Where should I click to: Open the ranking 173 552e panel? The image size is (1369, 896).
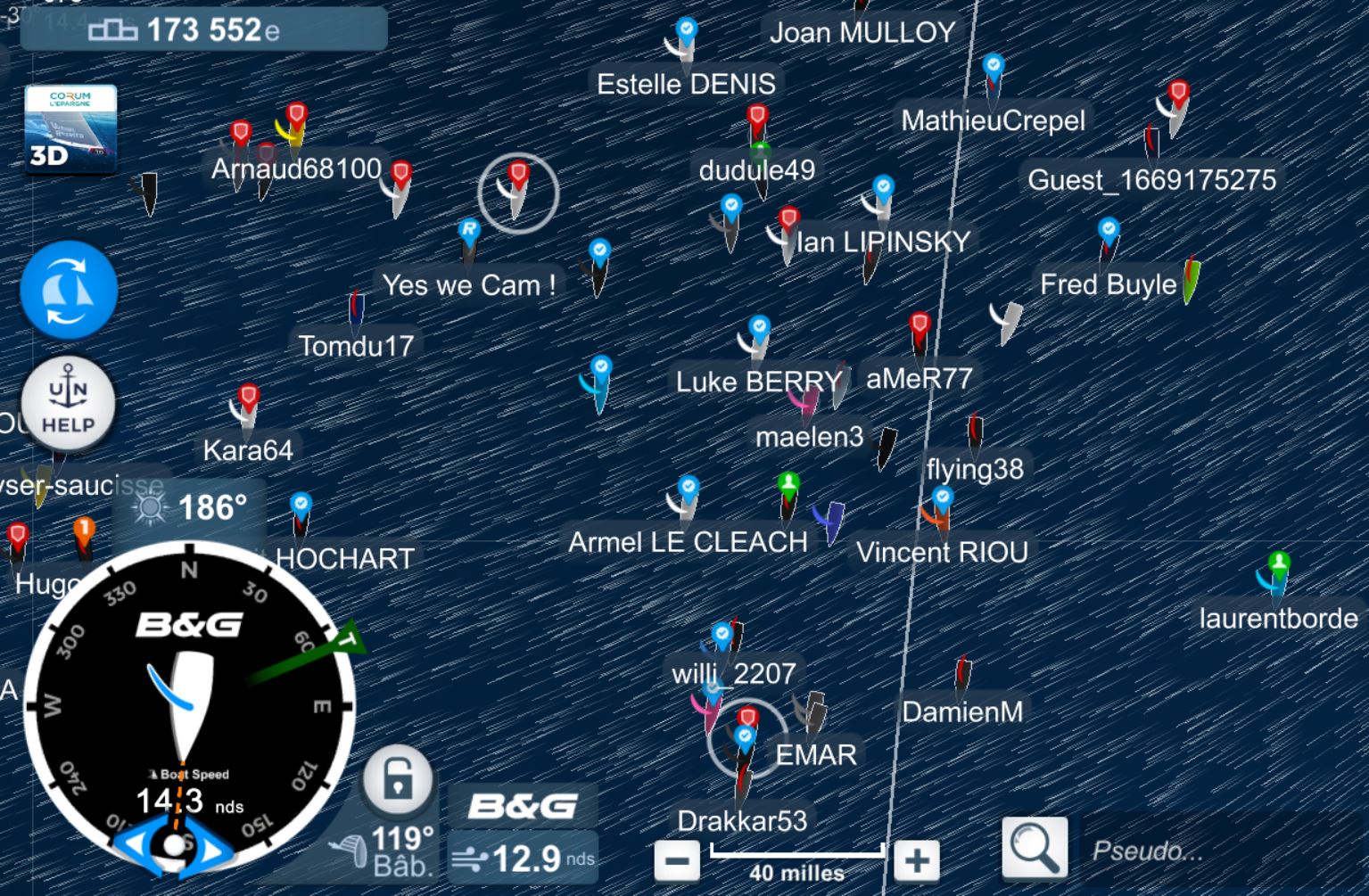coord(203,30)
